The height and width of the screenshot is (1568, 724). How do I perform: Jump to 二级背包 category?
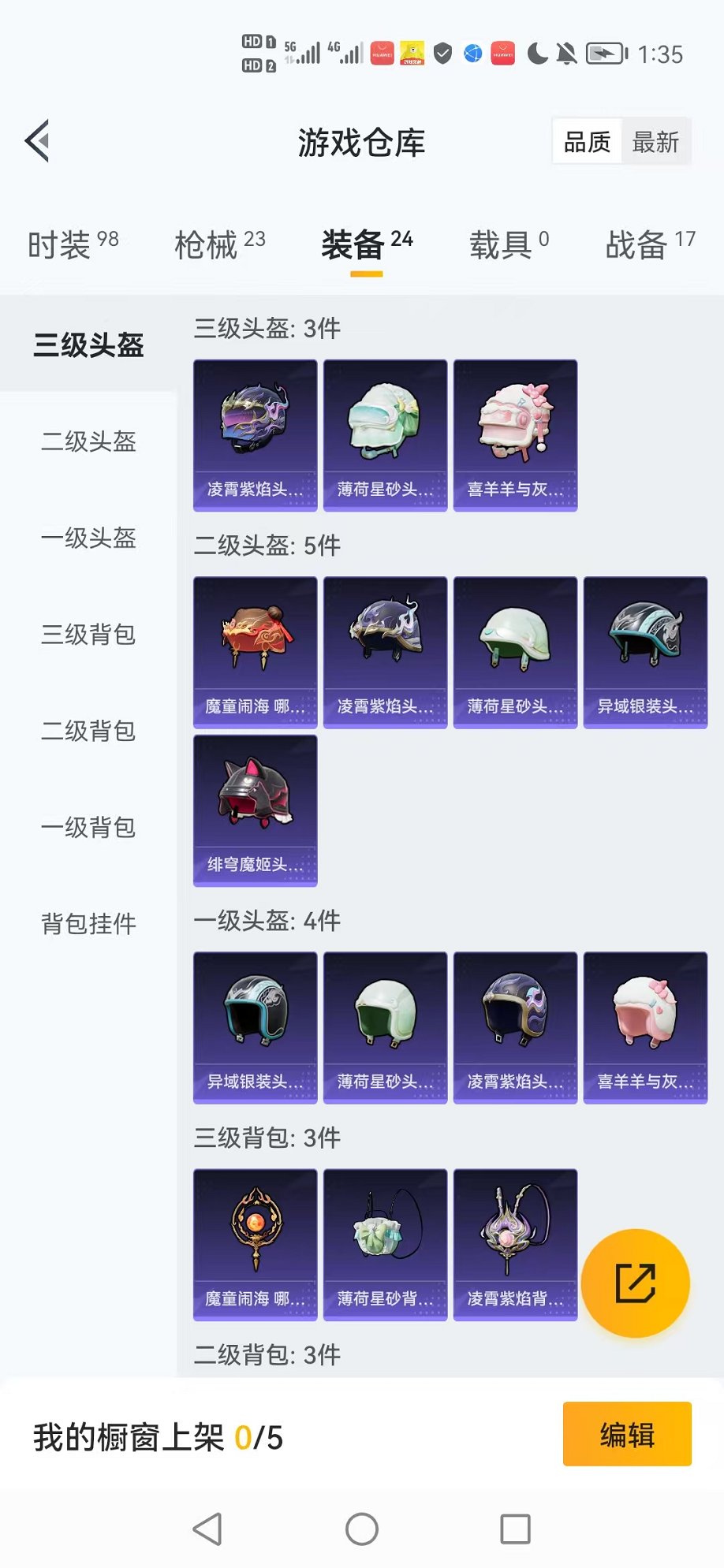88,732
